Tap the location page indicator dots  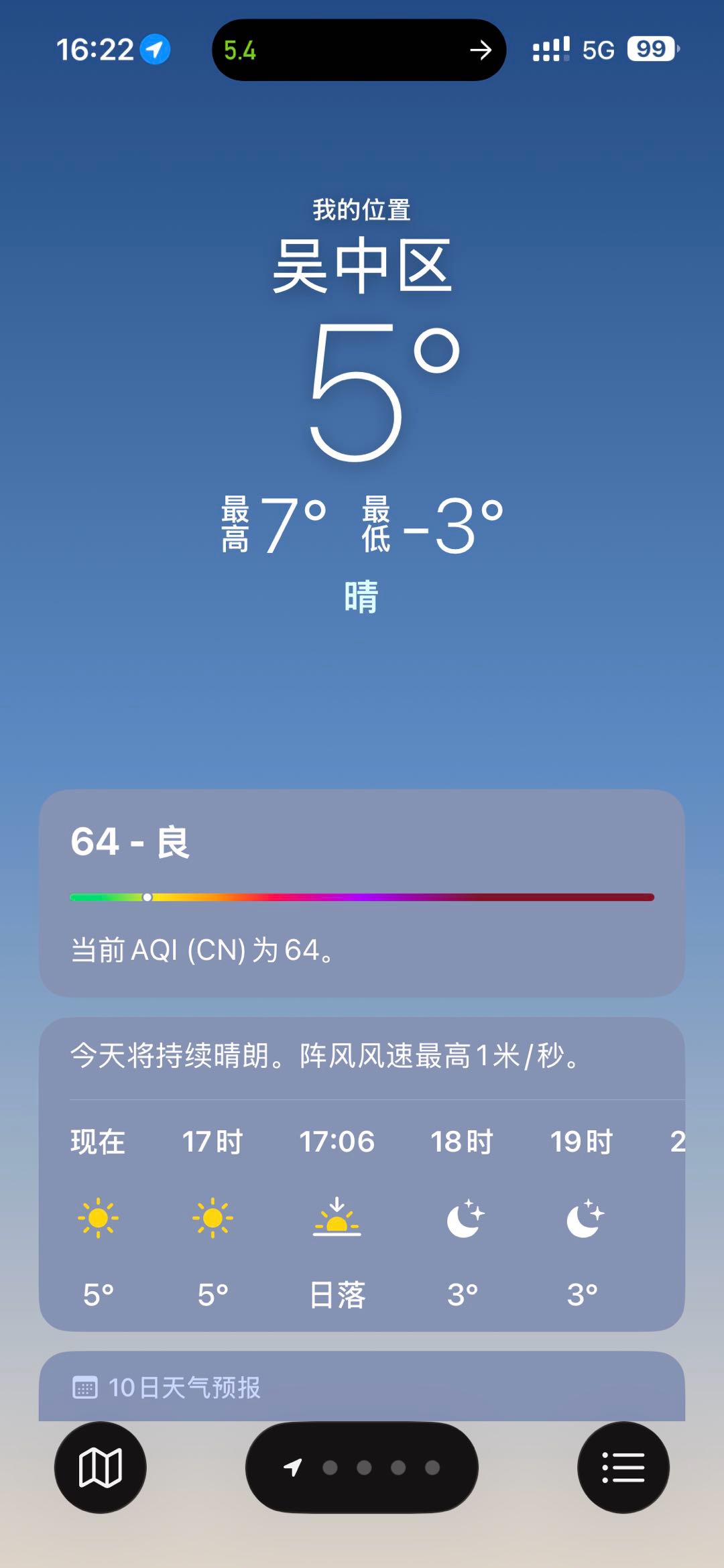[x=362, y=1467]
